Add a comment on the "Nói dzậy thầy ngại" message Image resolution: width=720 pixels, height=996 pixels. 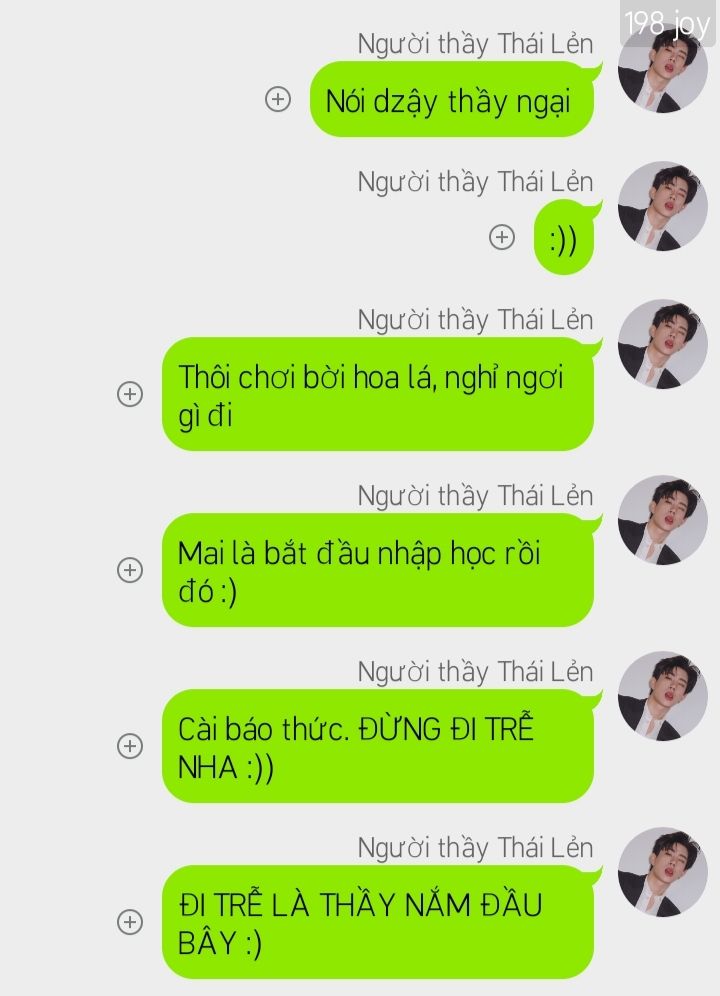click(x=278, y=99)
